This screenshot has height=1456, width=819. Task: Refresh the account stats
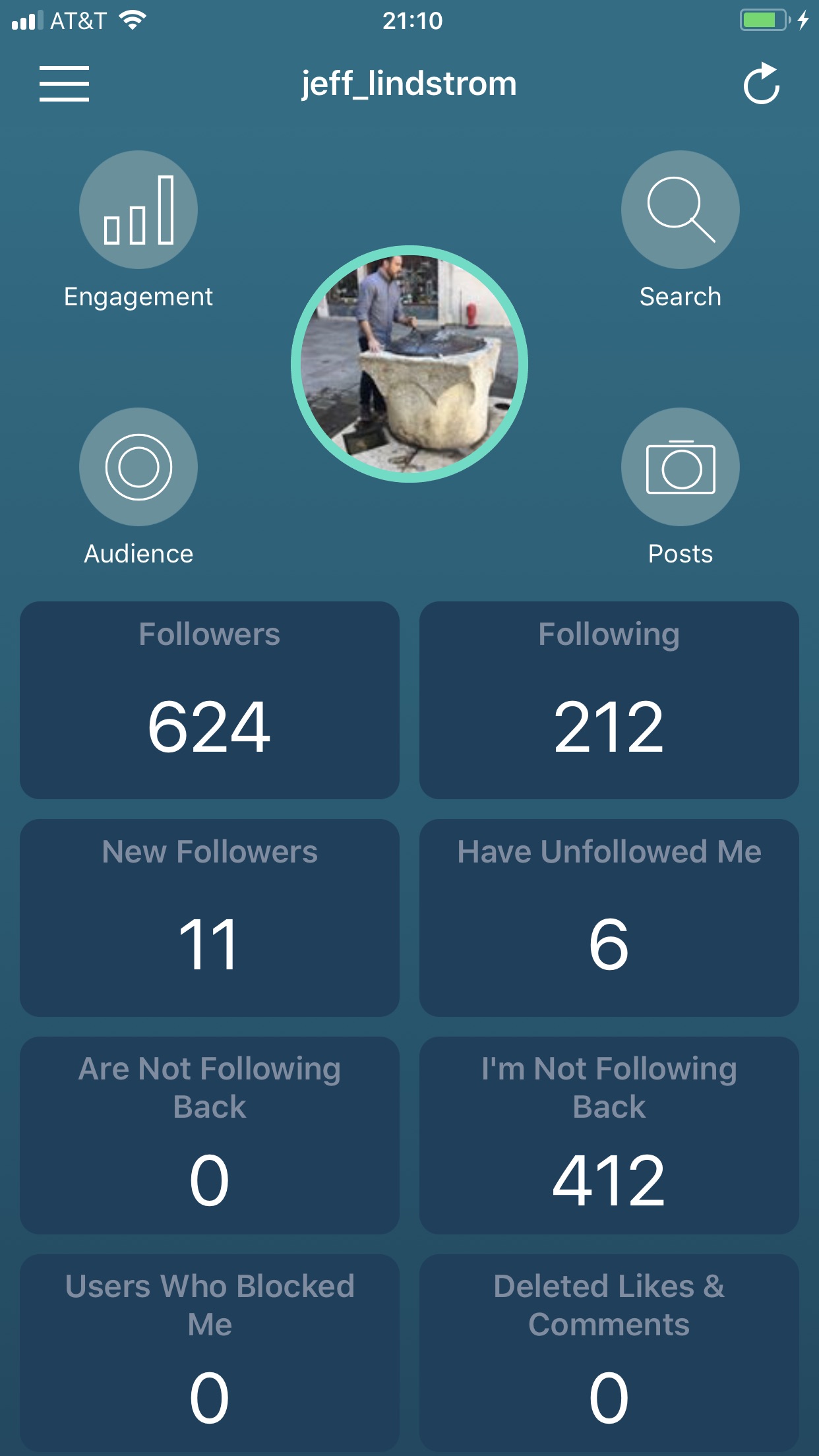pos(762,84)
